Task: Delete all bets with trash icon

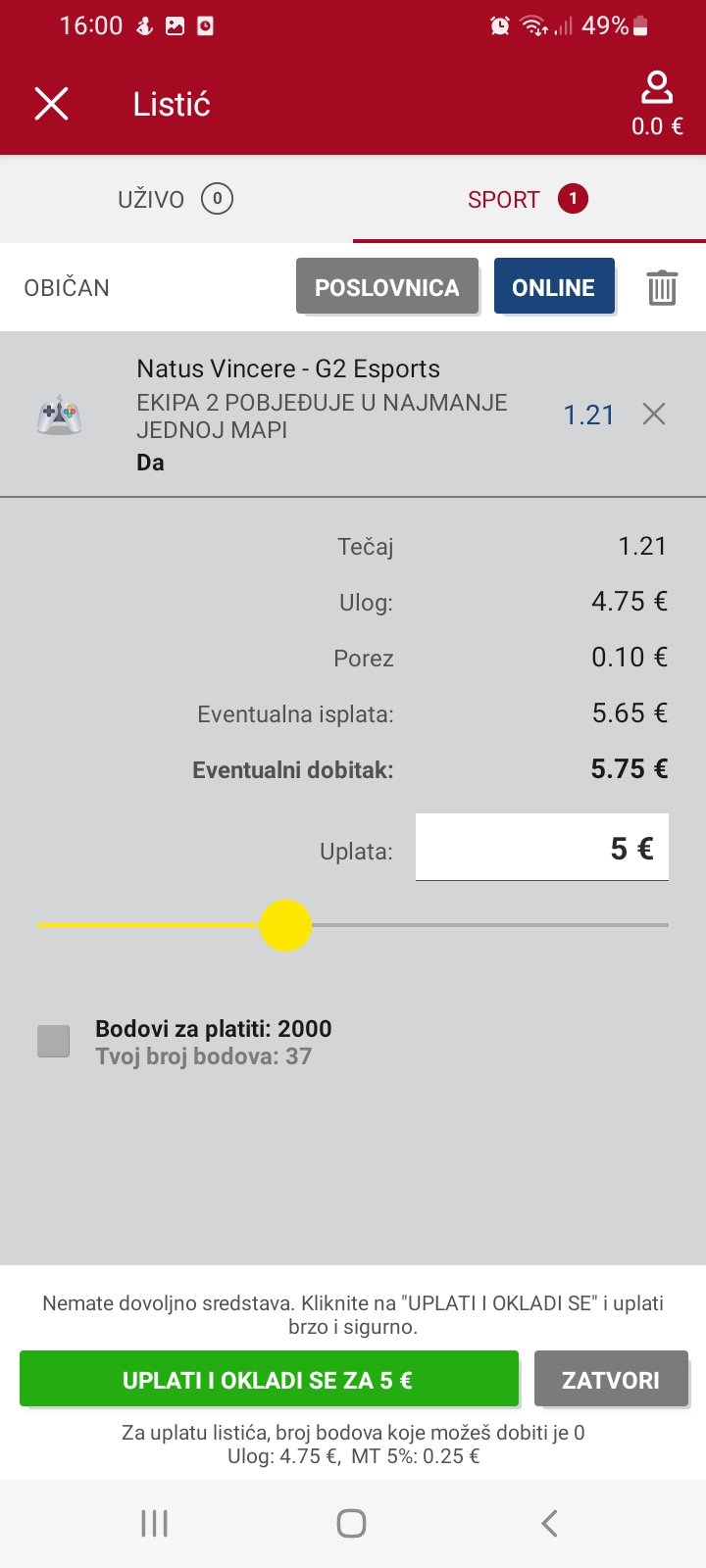Action: click(x=662, y=288)
